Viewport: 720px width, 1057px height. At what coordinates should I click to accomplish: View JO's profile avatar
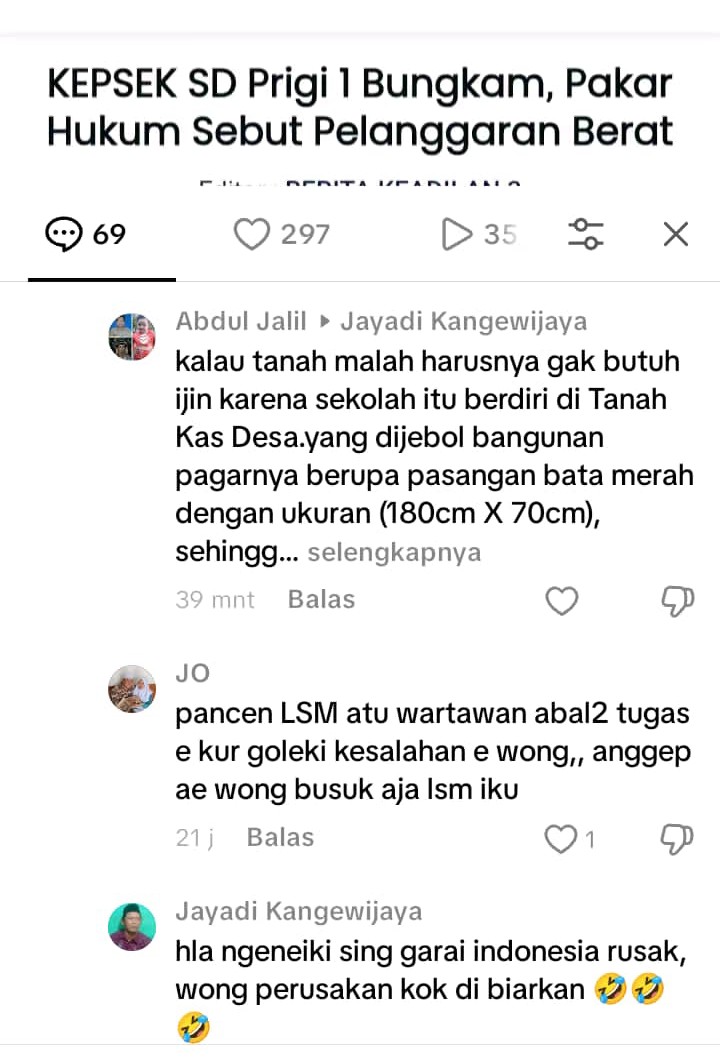[x=132, y=689]
